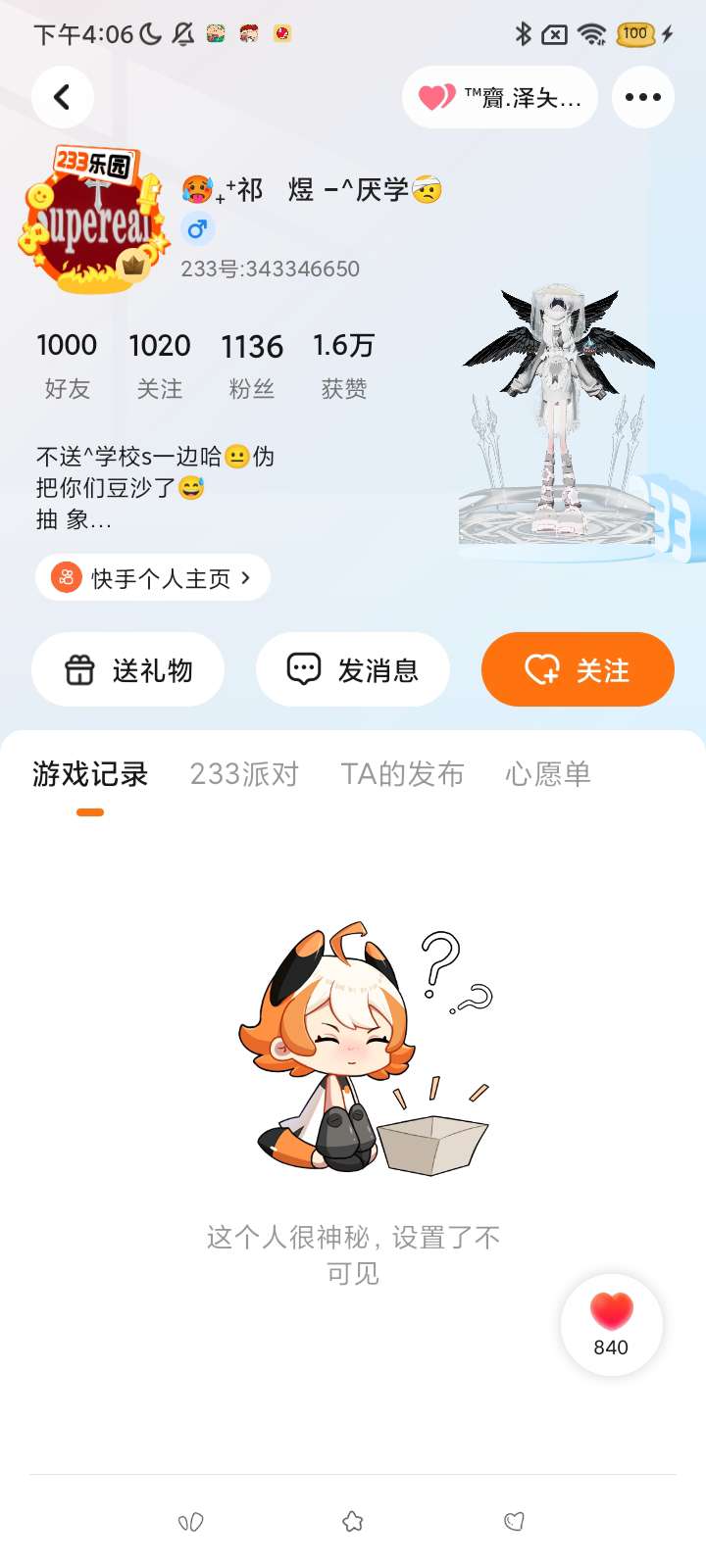Select the 游戏记录 tab
Image resolution: width=706 pixels, height=1568 pixels.
tap(90, 774)
